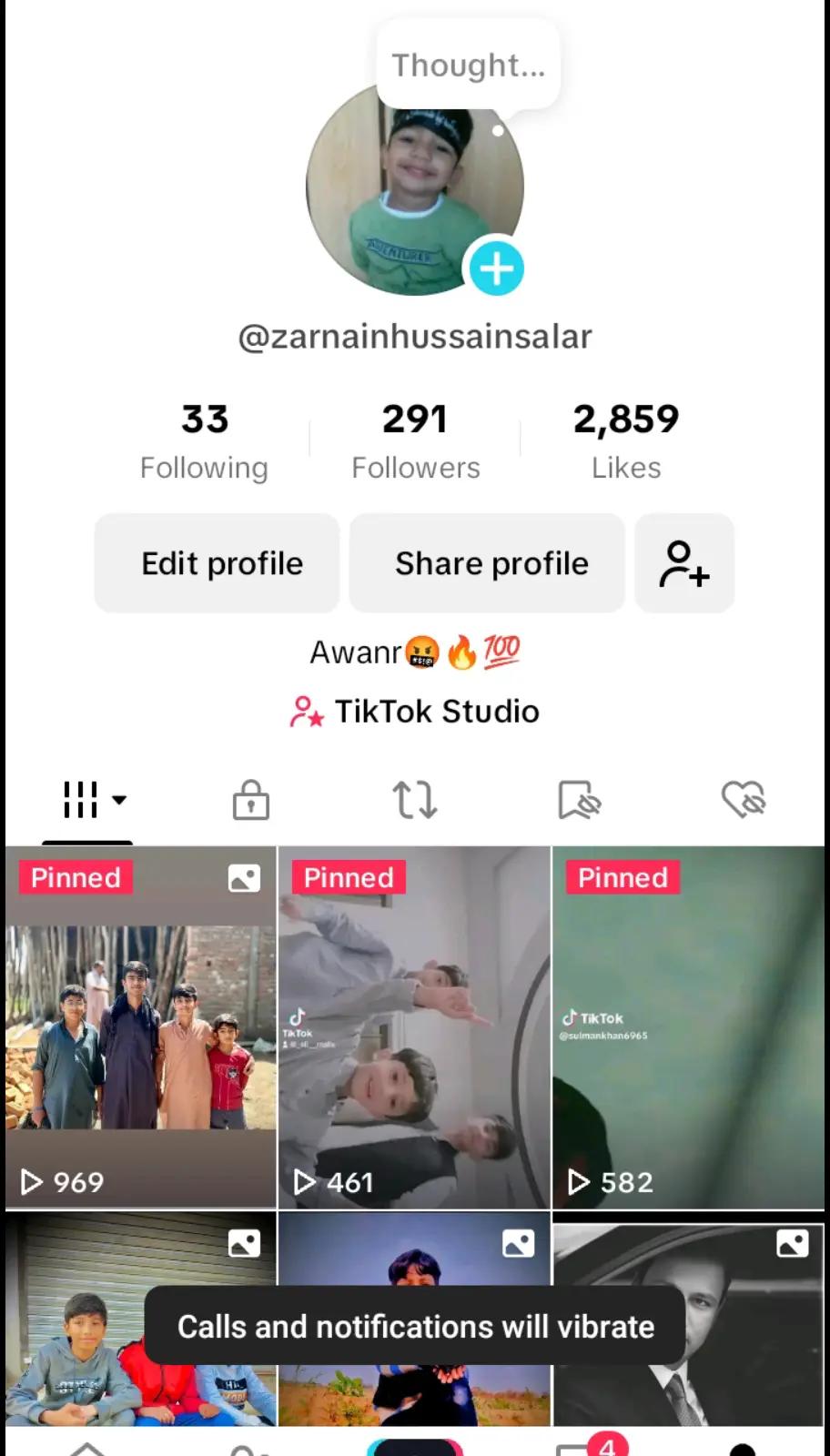Switch to the hidden liked videos tab

point(743,801)
